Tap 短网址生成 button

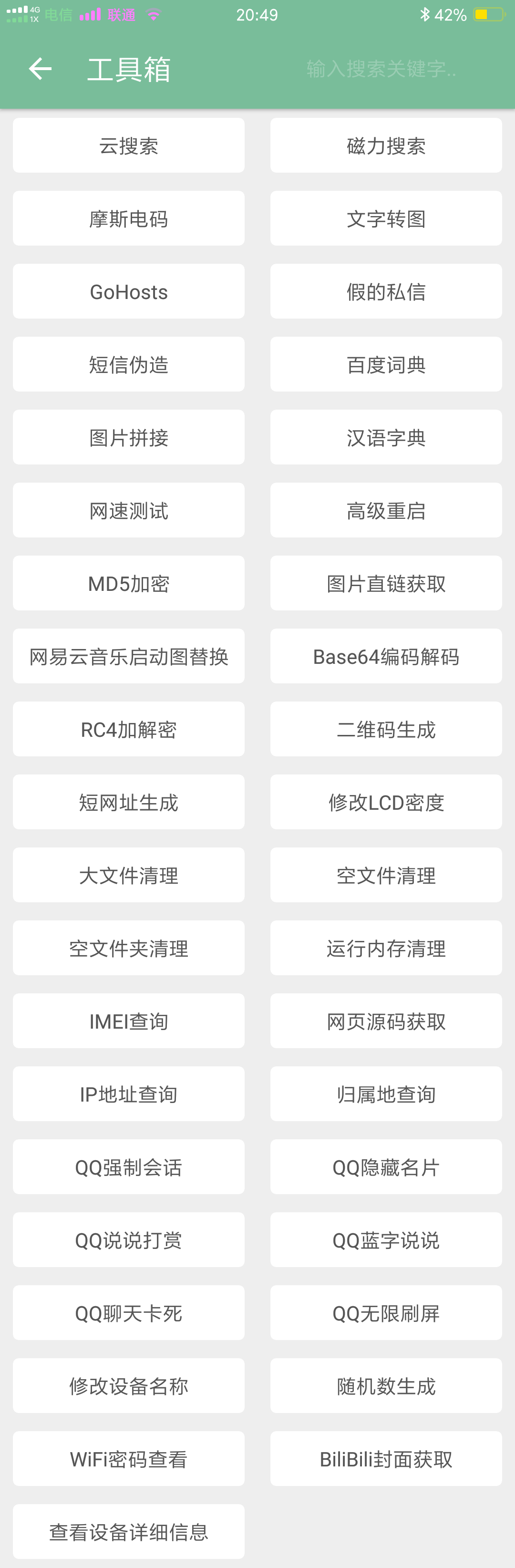click(128, 802)
